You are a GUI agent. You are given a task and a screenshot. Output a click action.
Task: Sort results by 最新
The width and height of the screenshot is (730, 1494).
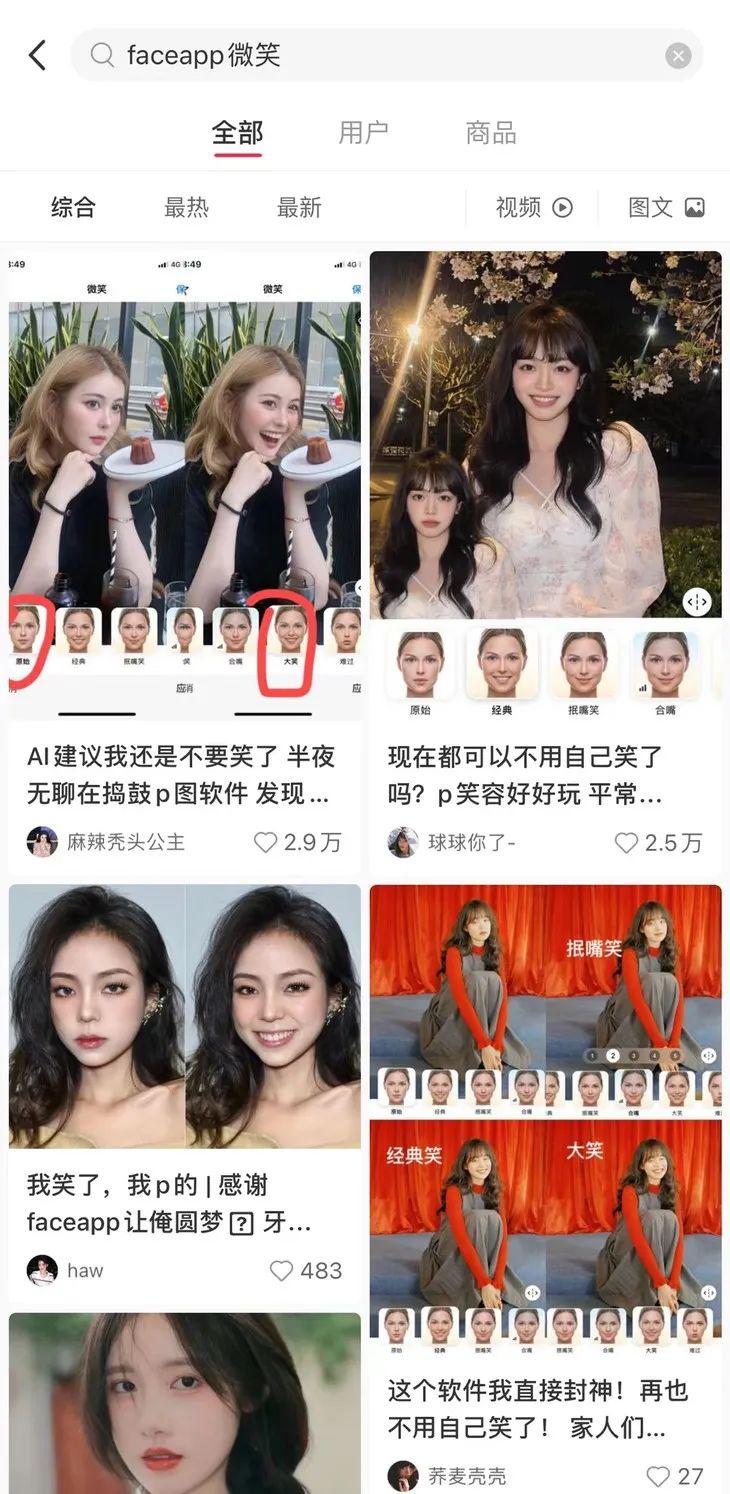[x=299, y=207]
